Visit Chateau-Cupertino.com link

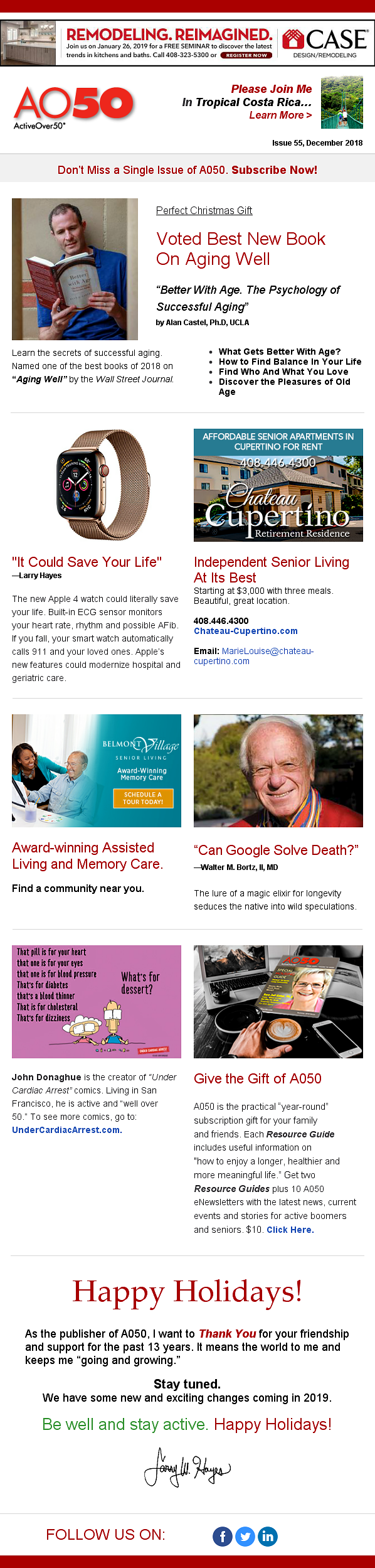tap(246, 631)
